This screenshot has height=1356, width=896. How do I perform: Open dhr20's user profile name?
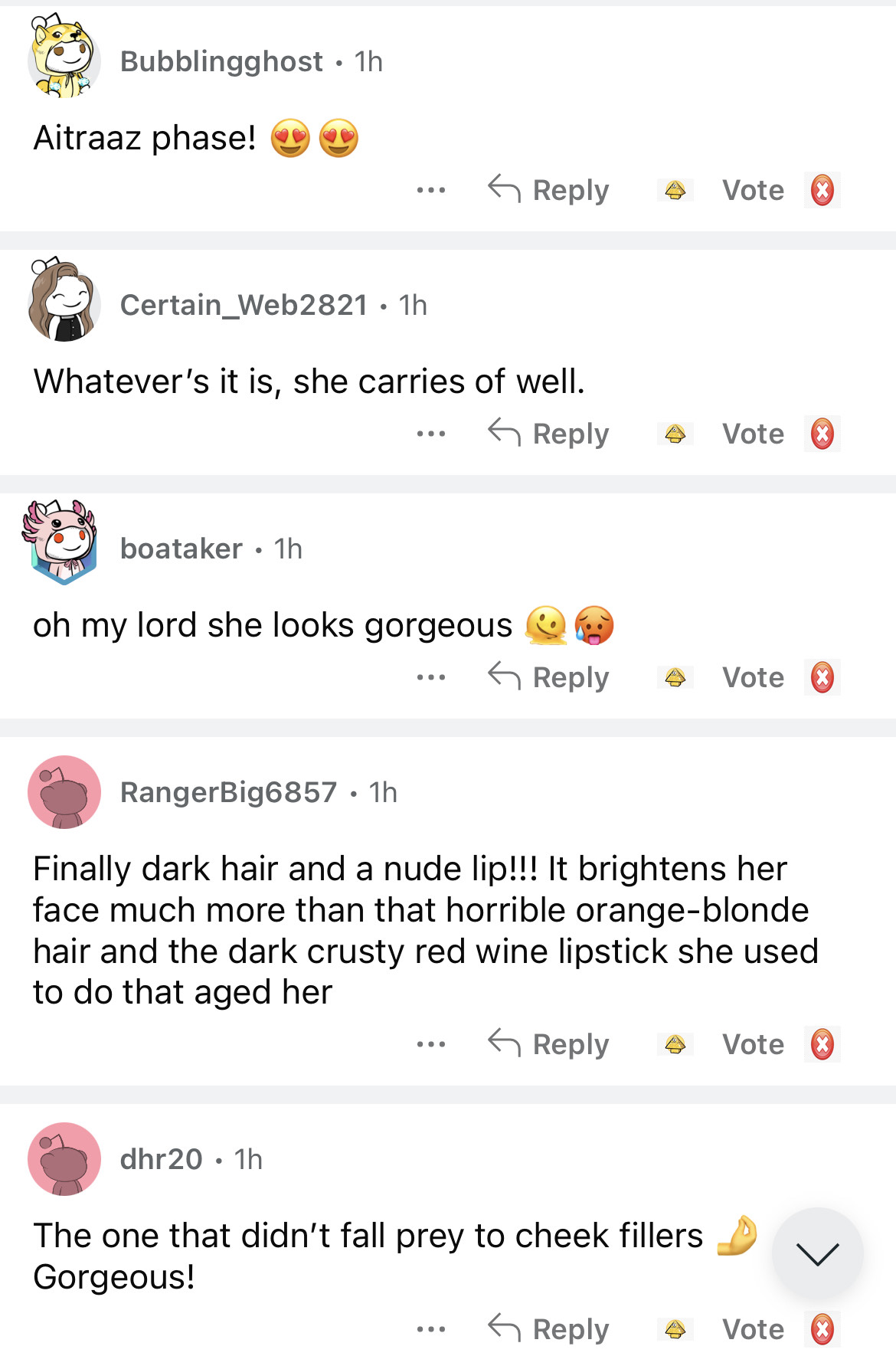162,1159
